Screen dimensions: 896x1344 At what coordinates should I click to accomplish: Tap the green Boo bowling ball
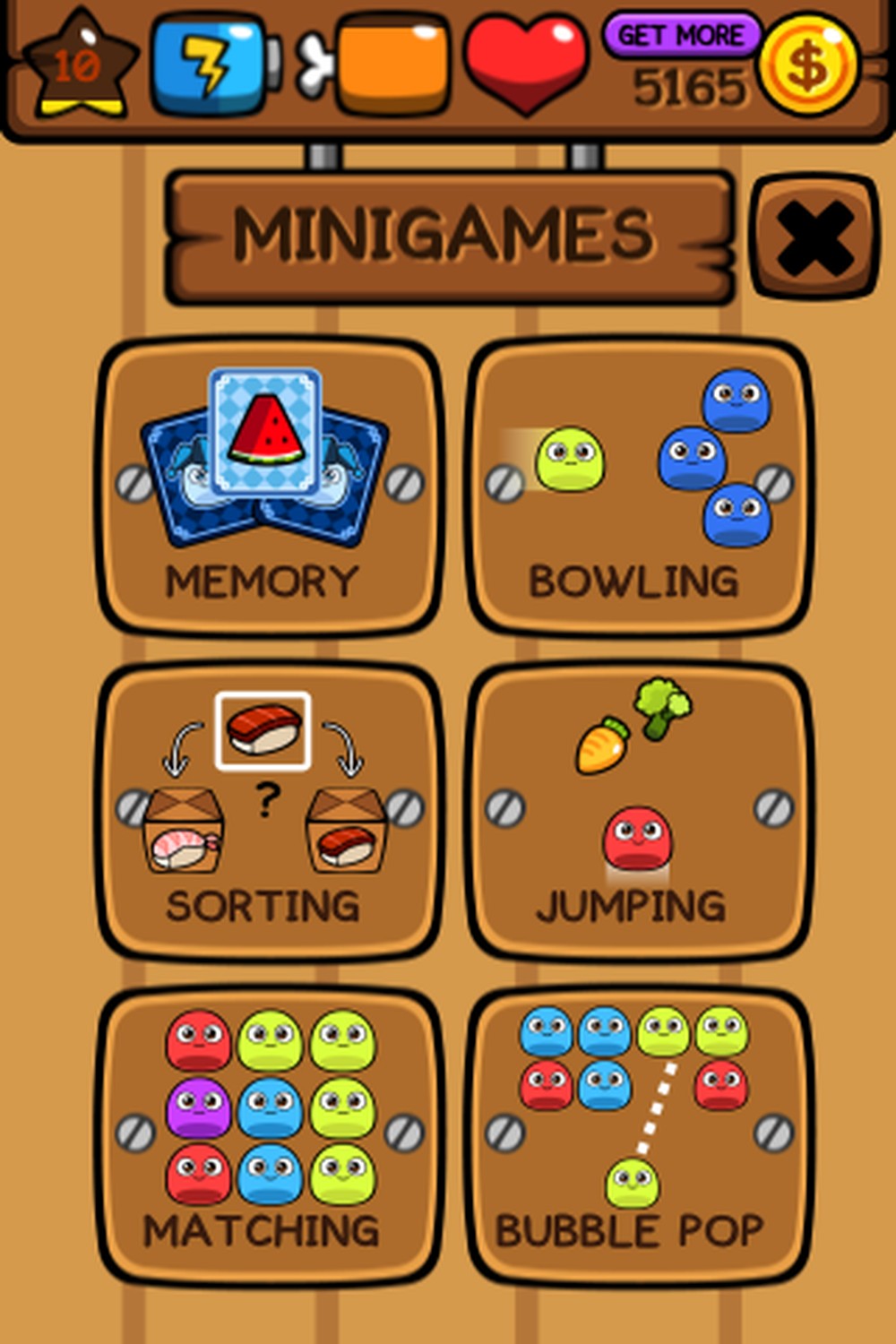[570, 459]
